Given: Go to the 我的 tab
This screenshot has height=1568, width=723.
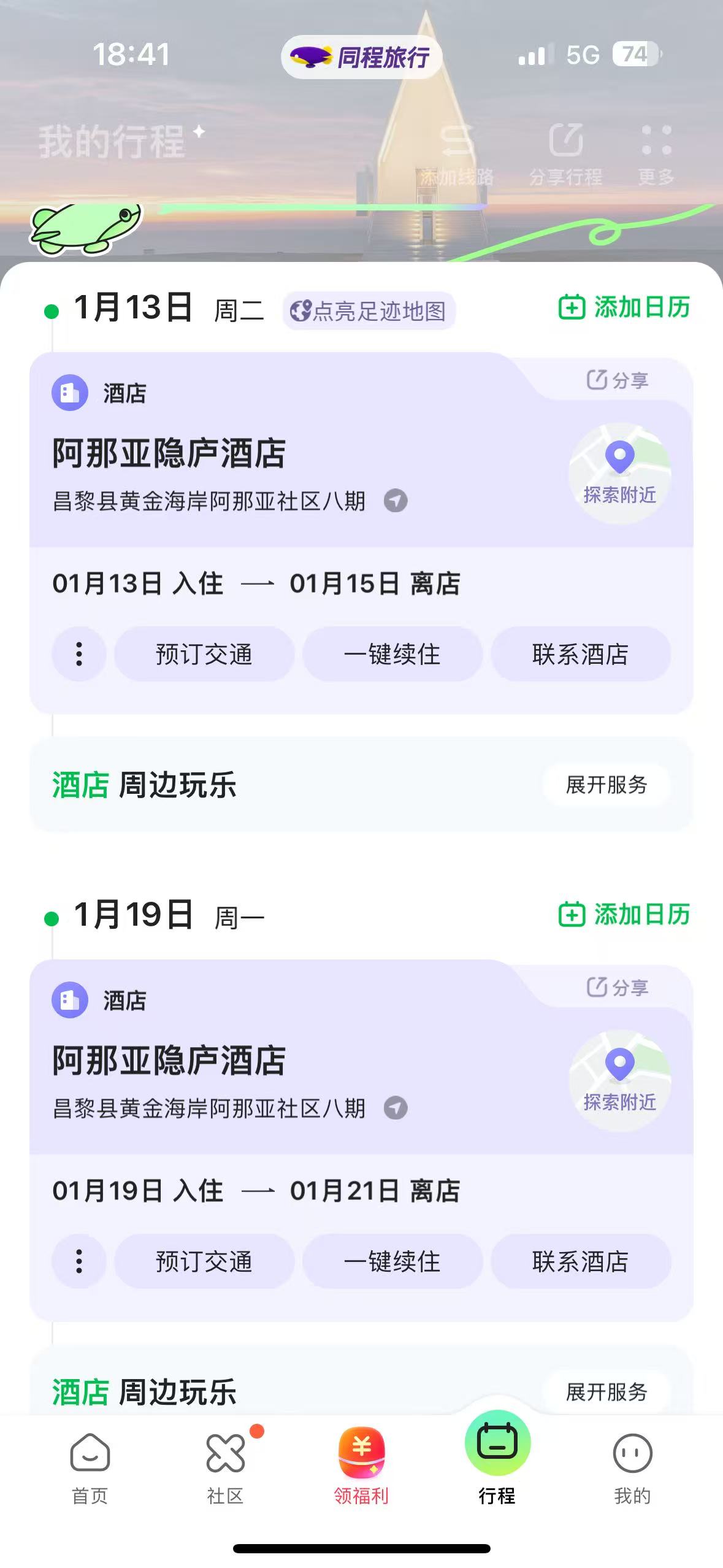Looking at the screenshot, I should tap(632, 1467).
